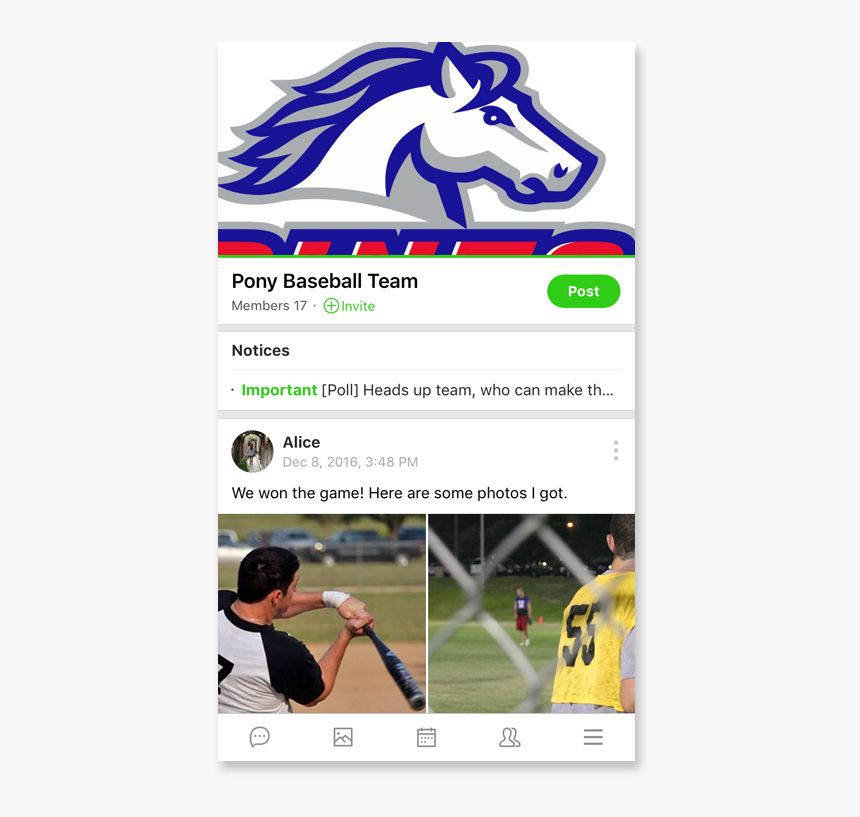Open the Important poll notice
Viewport: 860px width, 817px height.
click(426, 390)
